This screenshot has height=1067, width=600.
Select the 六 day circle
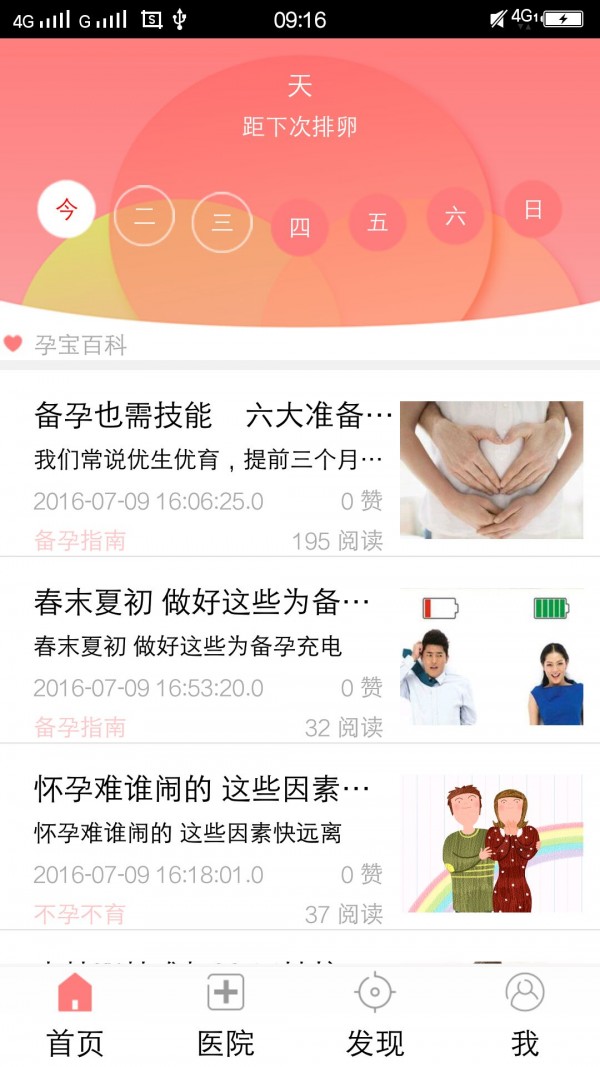455,216
